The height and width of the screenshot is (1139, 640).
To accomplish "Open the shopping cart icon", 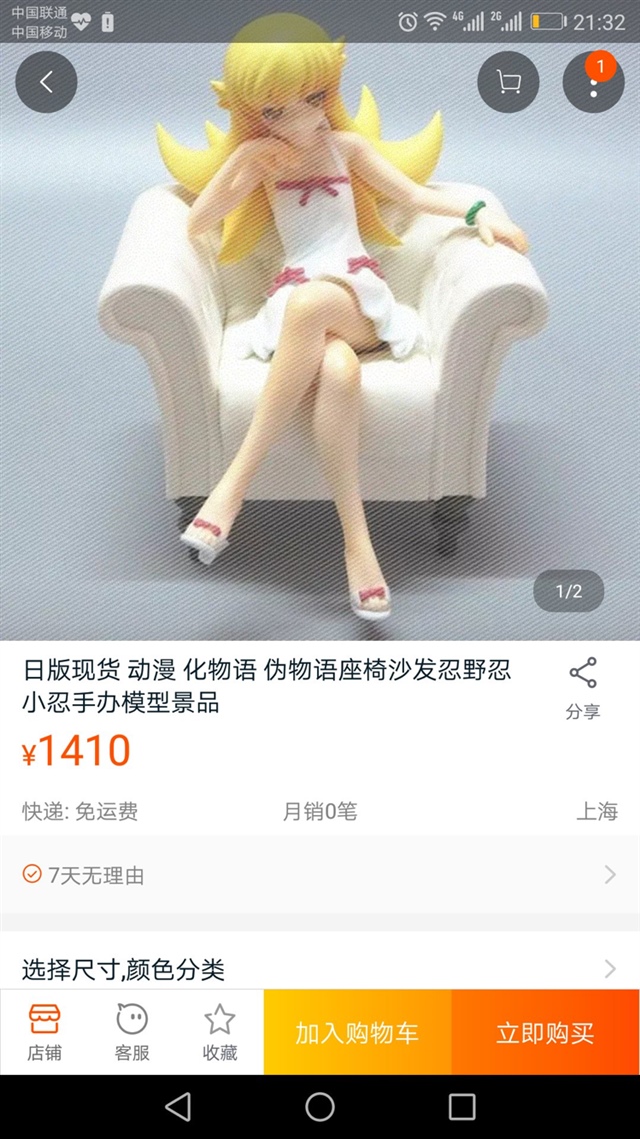I will (x=508, y=82).
